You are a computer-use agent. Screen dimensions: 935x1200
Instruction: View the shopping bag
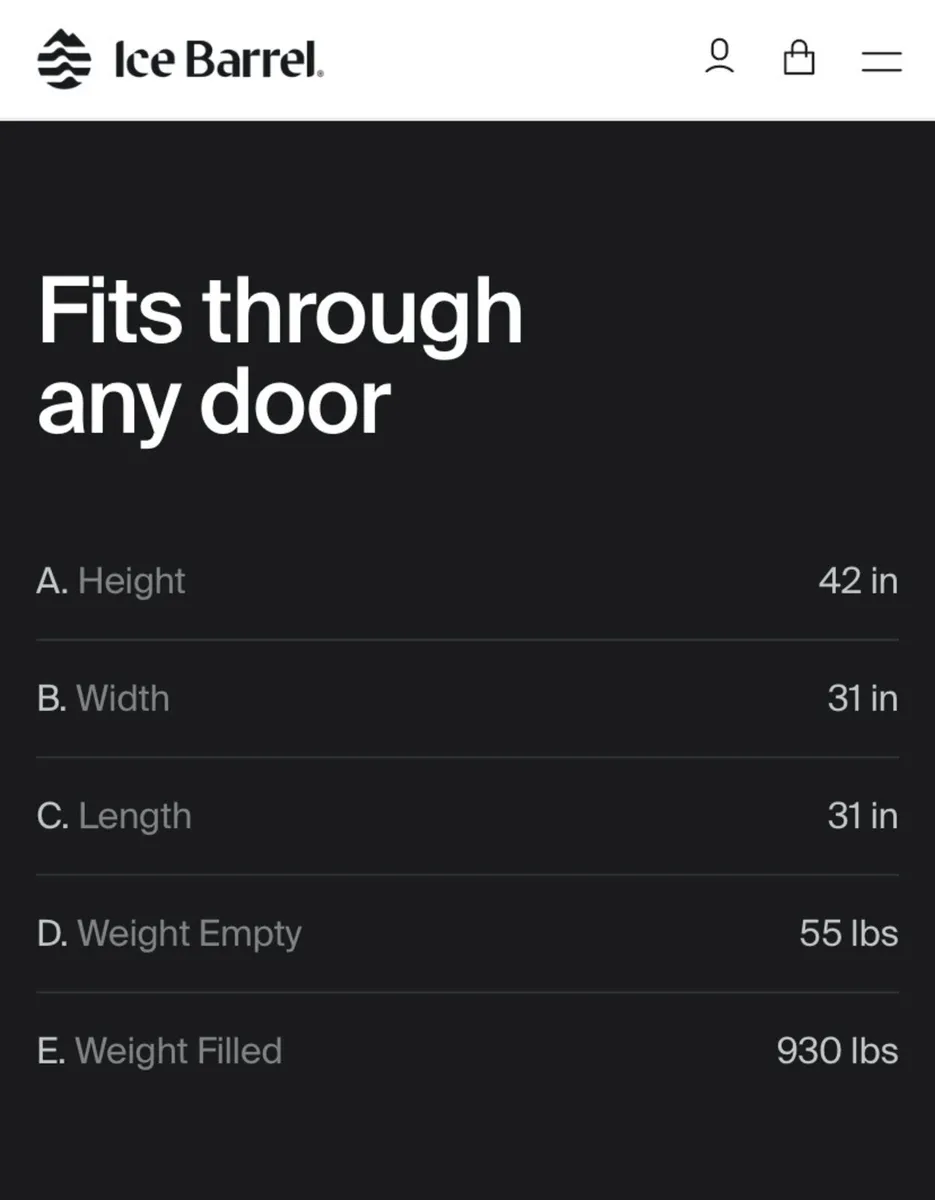point(798,58)
